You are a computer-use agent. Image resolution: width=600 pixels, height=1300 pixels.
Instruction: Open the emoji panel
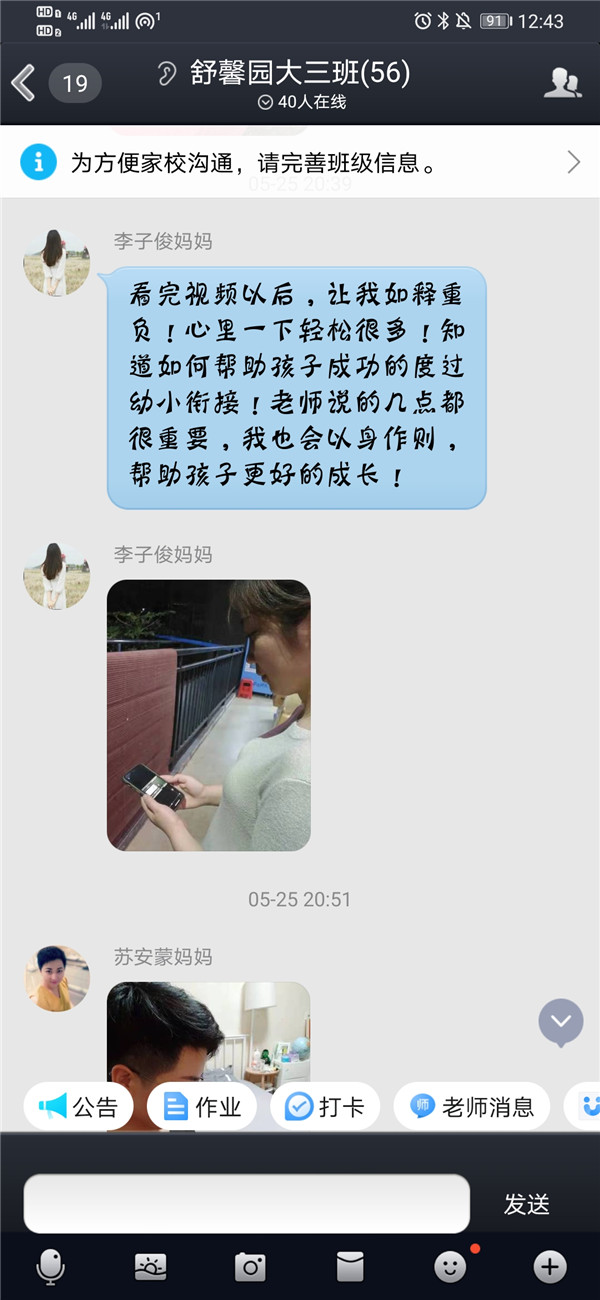coord(450,1267)
